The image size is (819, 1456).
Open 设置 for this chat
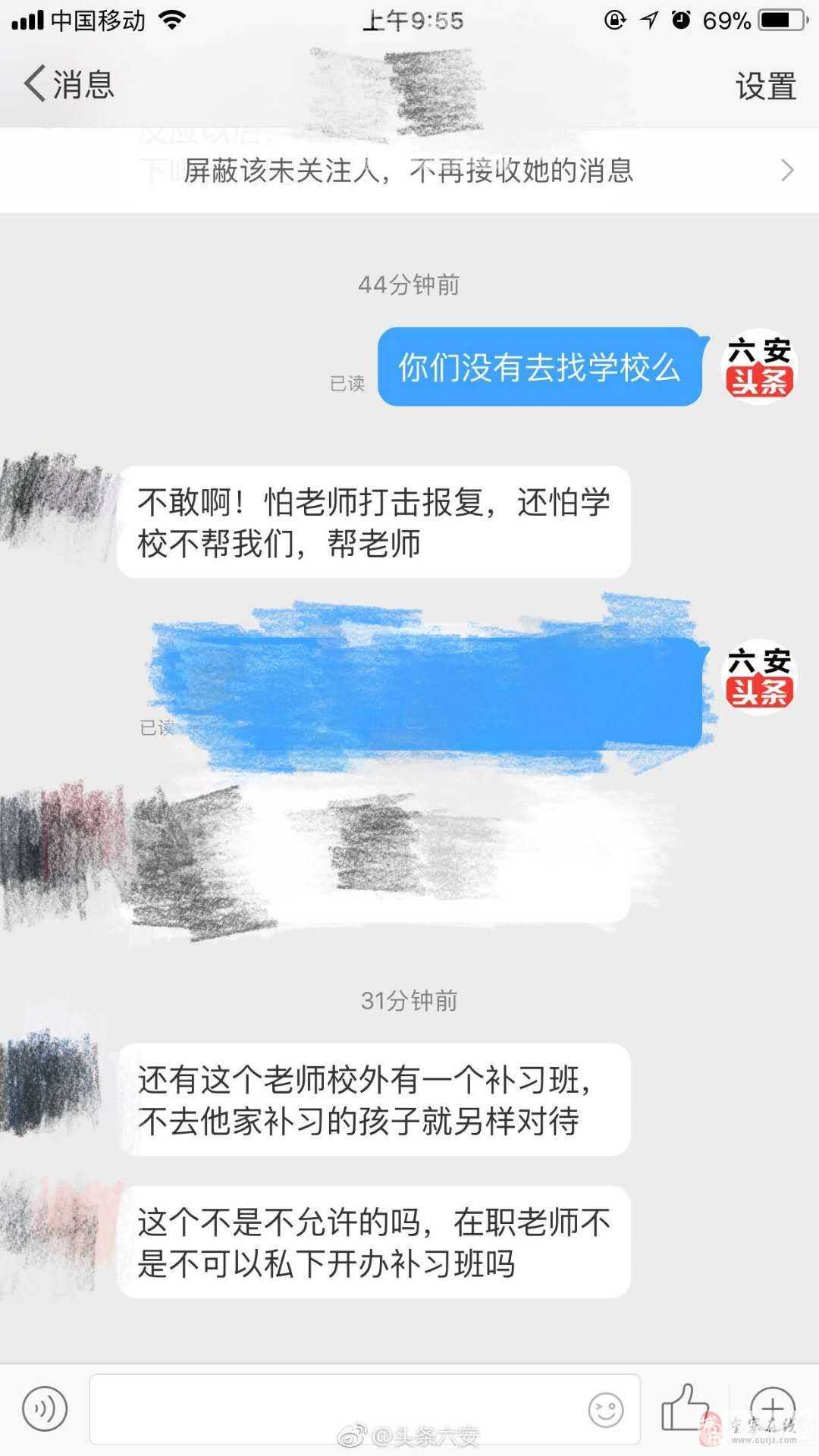pyautogui.click(x=765, y=86)
